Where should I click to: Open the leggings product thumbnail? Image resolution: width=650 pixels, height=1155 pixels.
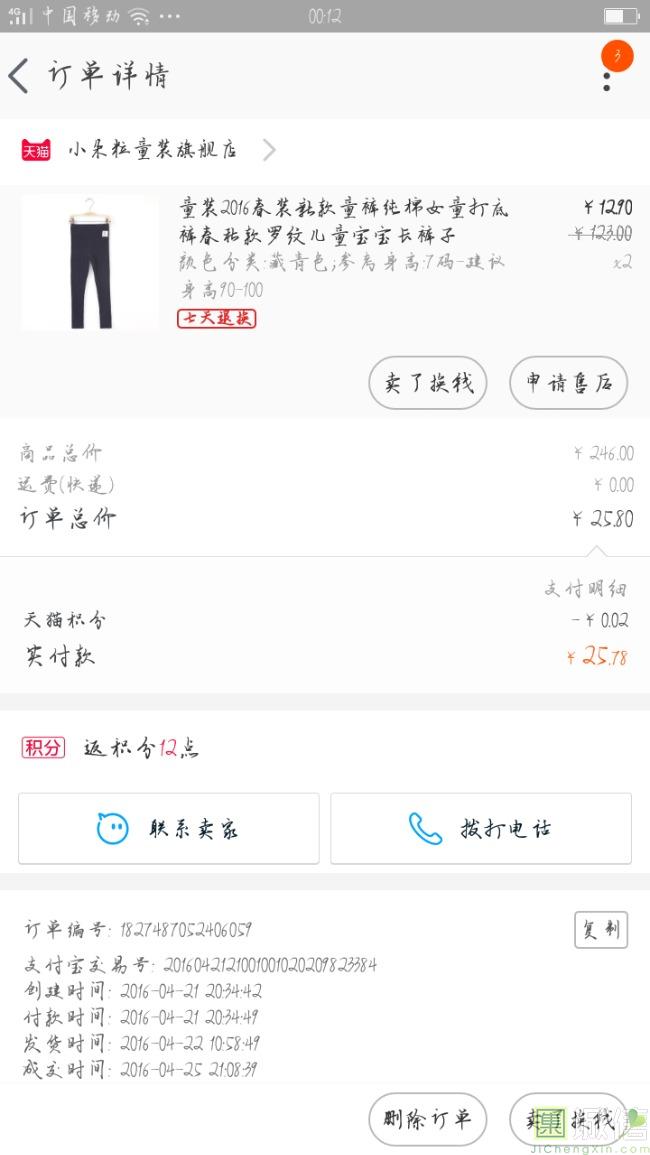90,262
